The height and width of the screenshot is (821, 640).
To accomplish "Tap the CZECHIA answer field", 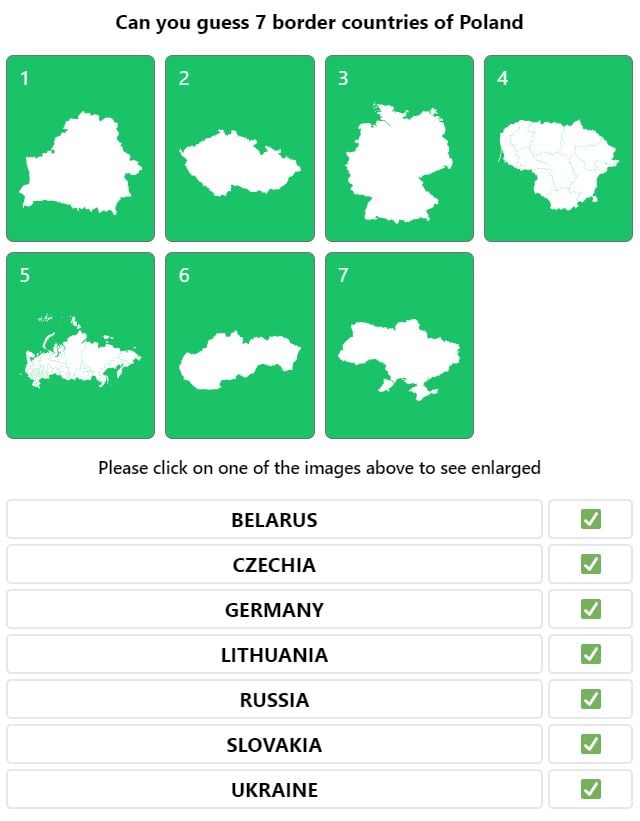I will point(274,565).
